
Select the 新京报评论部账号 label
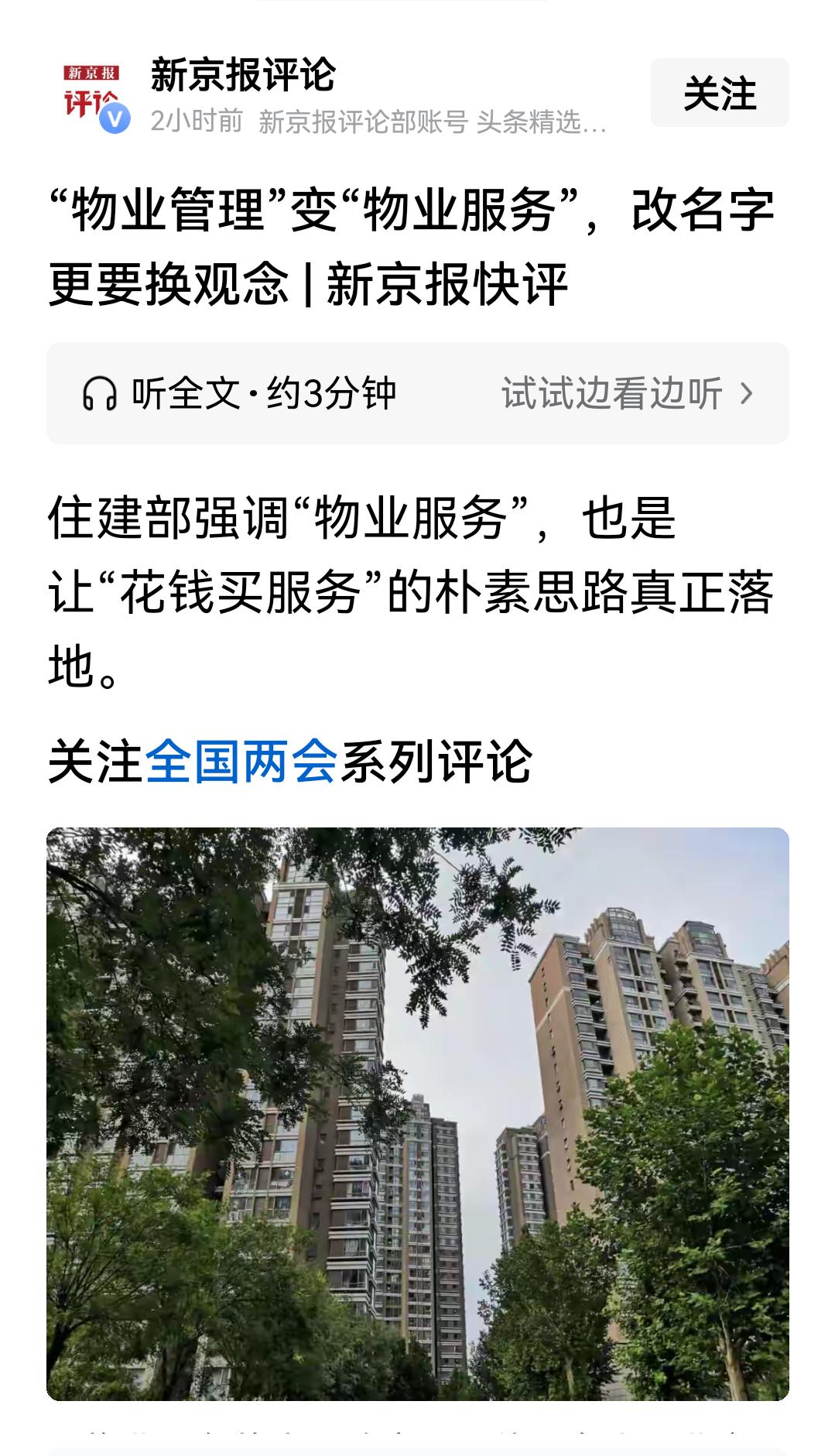point(361,124)
